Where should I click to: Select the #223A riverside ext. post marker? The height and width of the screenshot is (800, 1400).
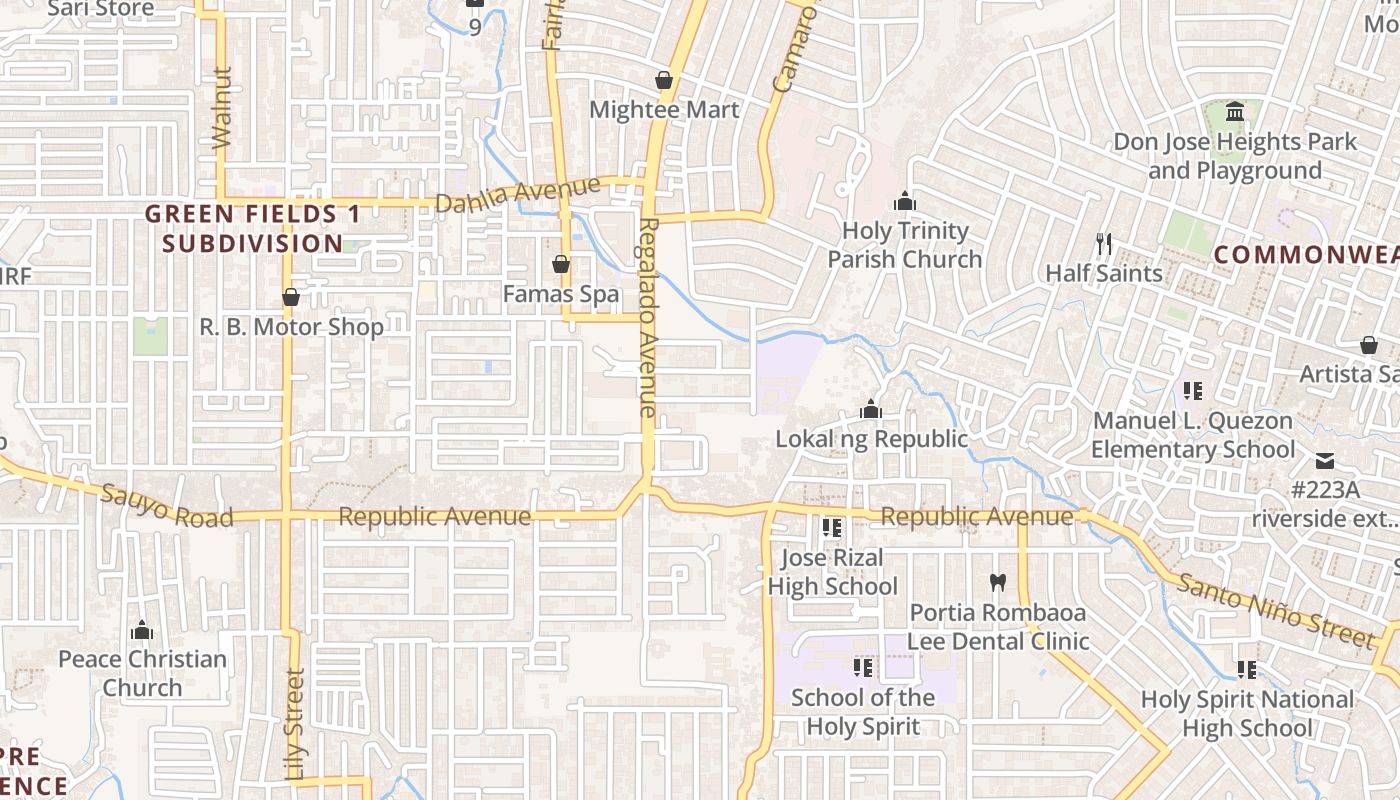[x=1325, y=461]
